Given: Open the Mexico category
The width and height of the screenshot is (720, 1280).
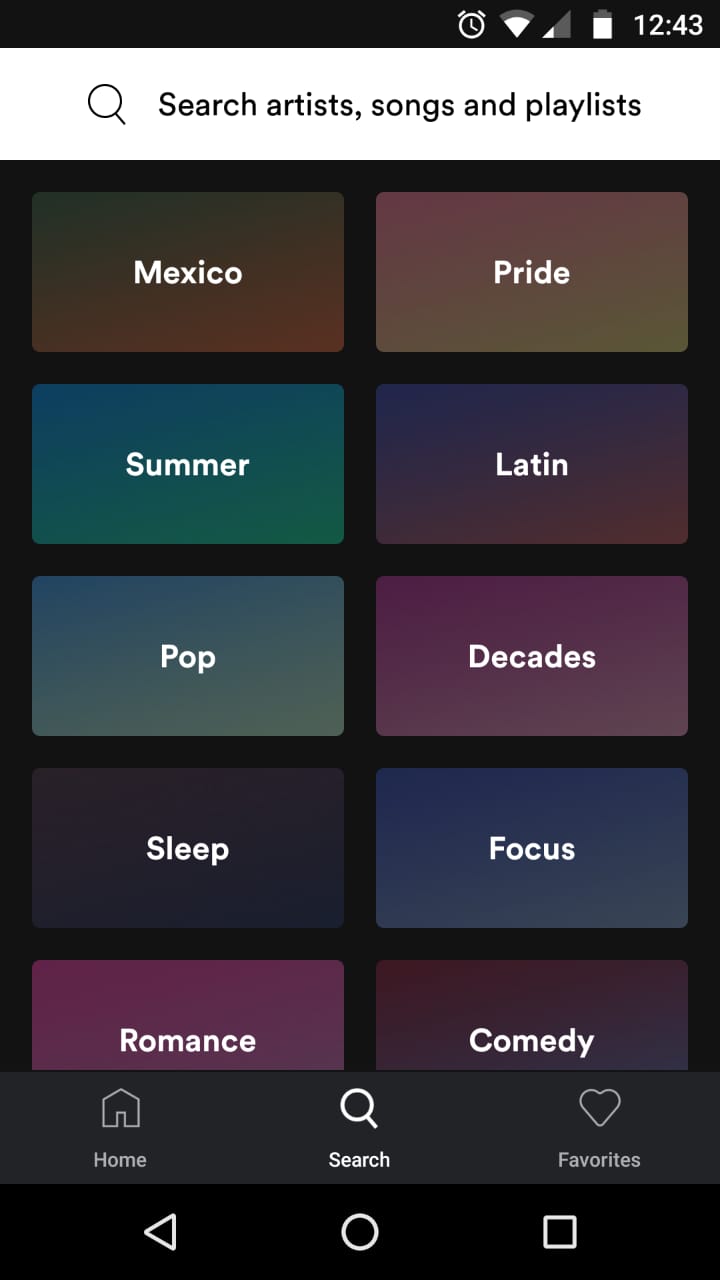Looking at the screenshot, I should pyautogui.click(x=188, y=272).
